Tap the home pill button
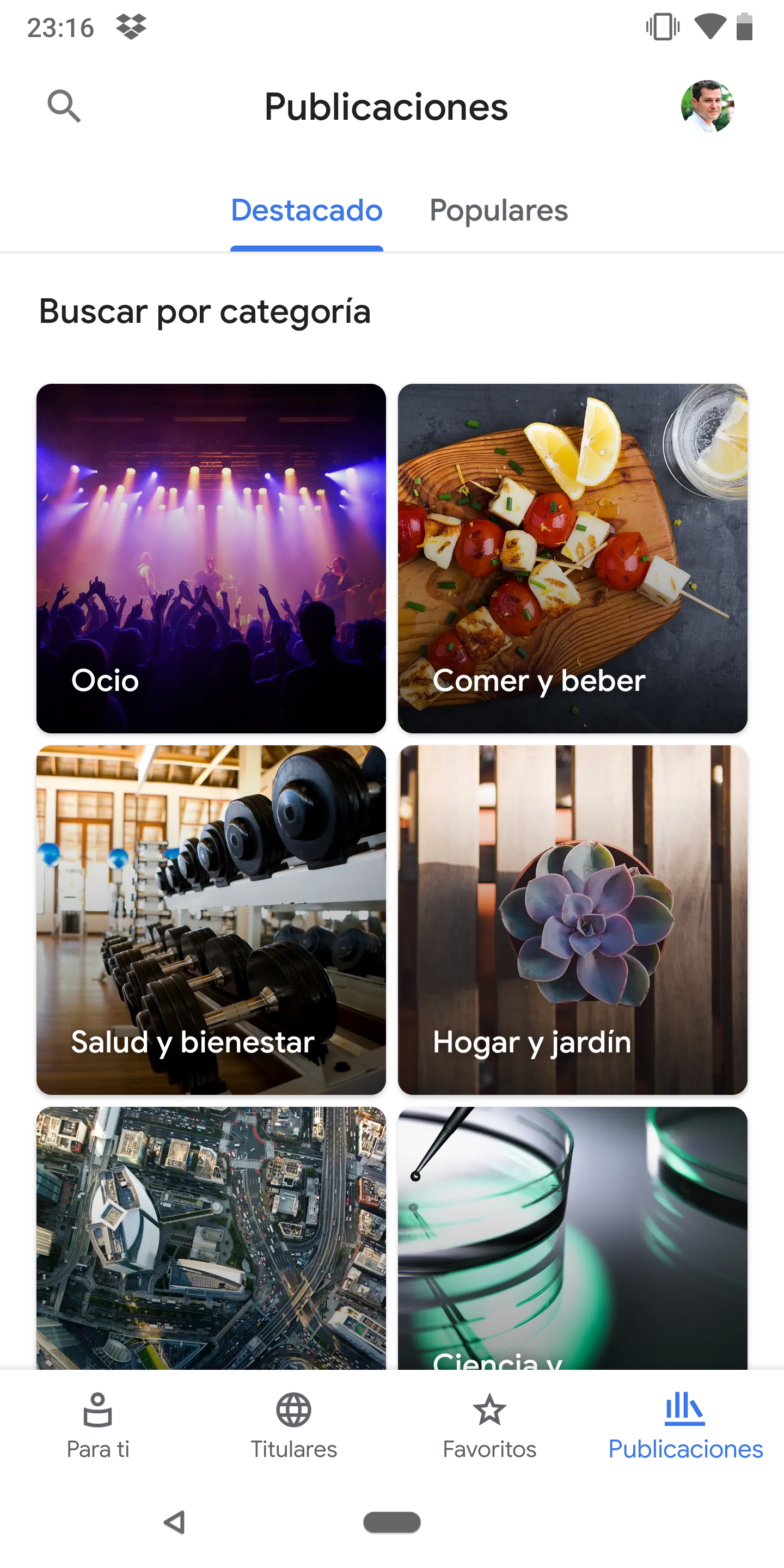784x1568 pixels. [392, 1522]
